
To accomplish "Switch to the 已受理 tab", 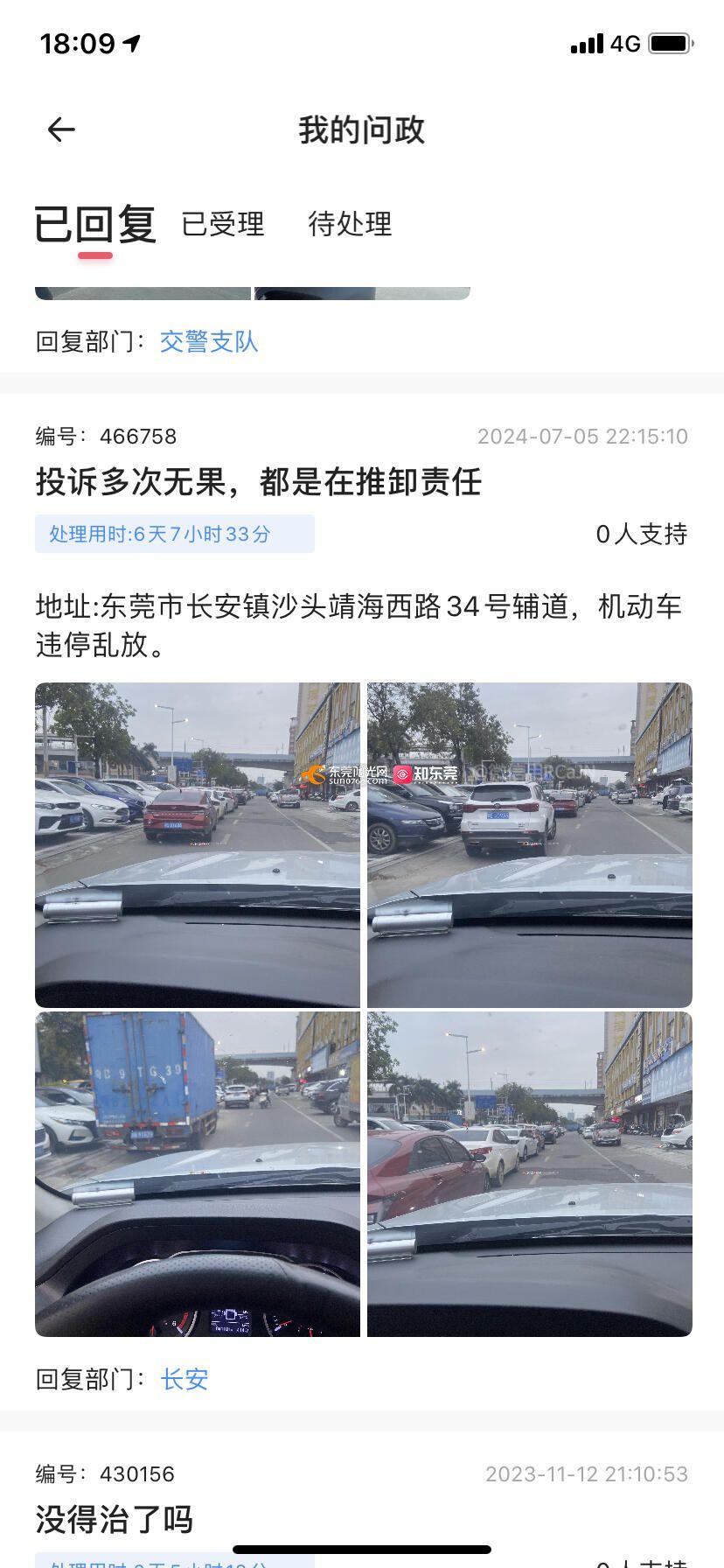I will pos(223,224).
